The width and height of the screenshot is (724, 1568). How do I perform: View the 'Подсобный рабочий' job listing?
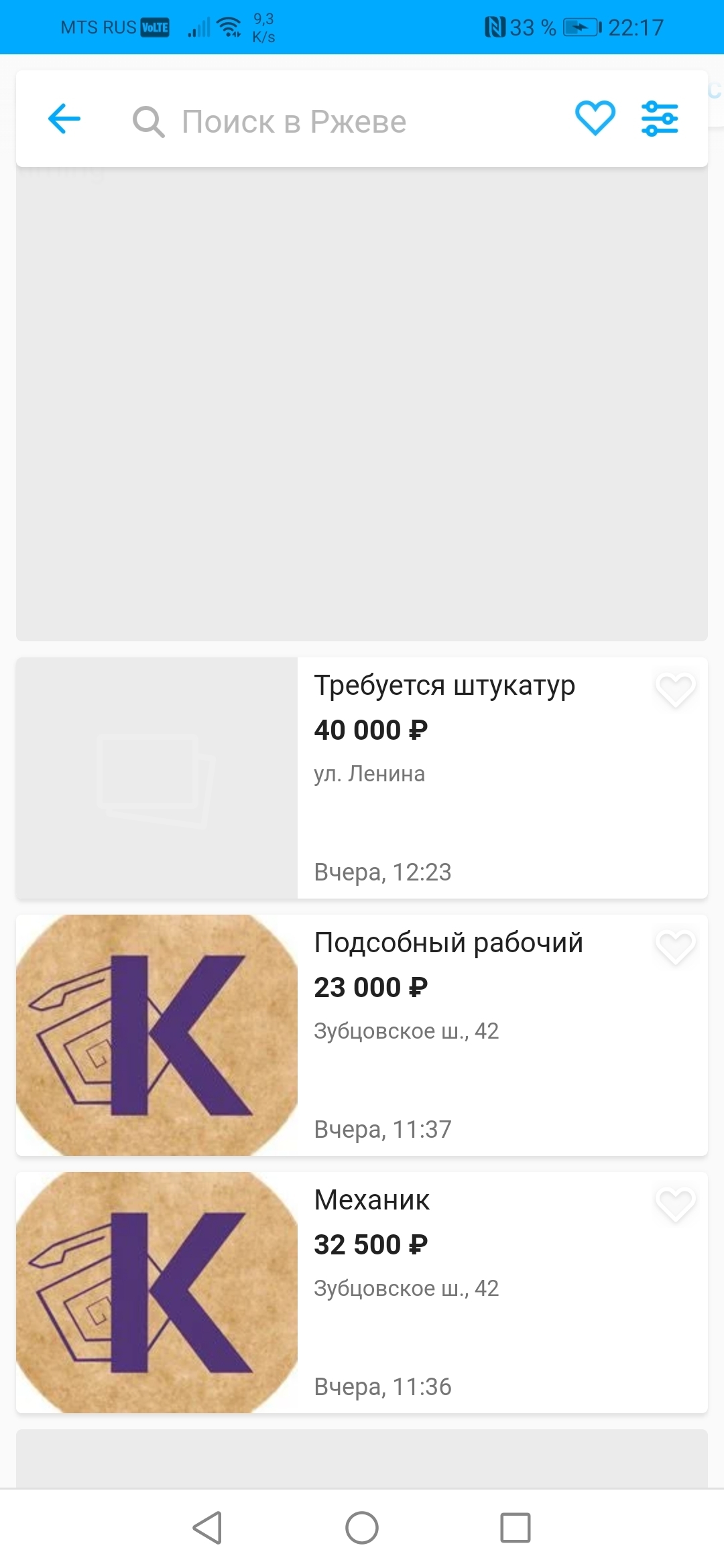[x=448, y=943]
